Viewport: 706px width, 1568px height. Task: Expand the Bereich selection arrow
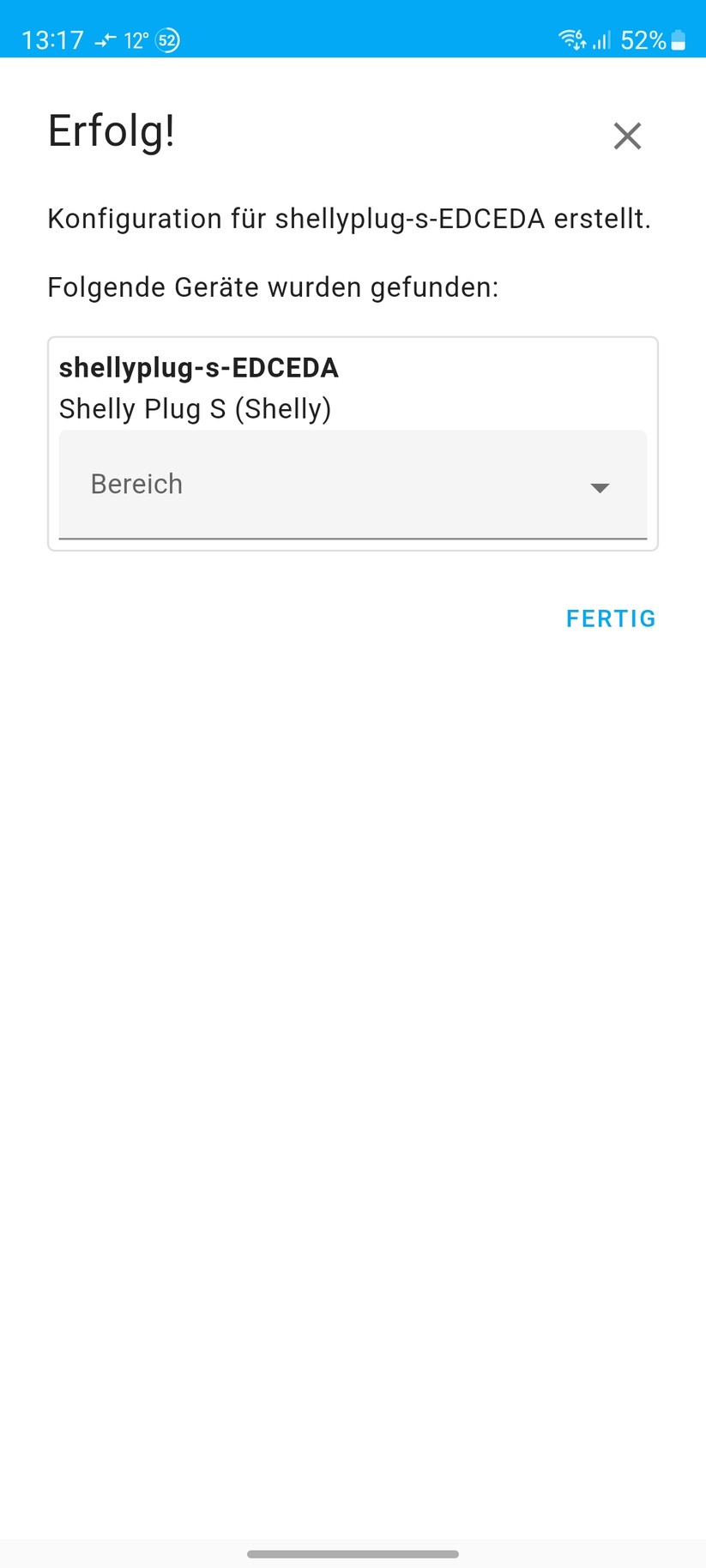pos(600,487)
